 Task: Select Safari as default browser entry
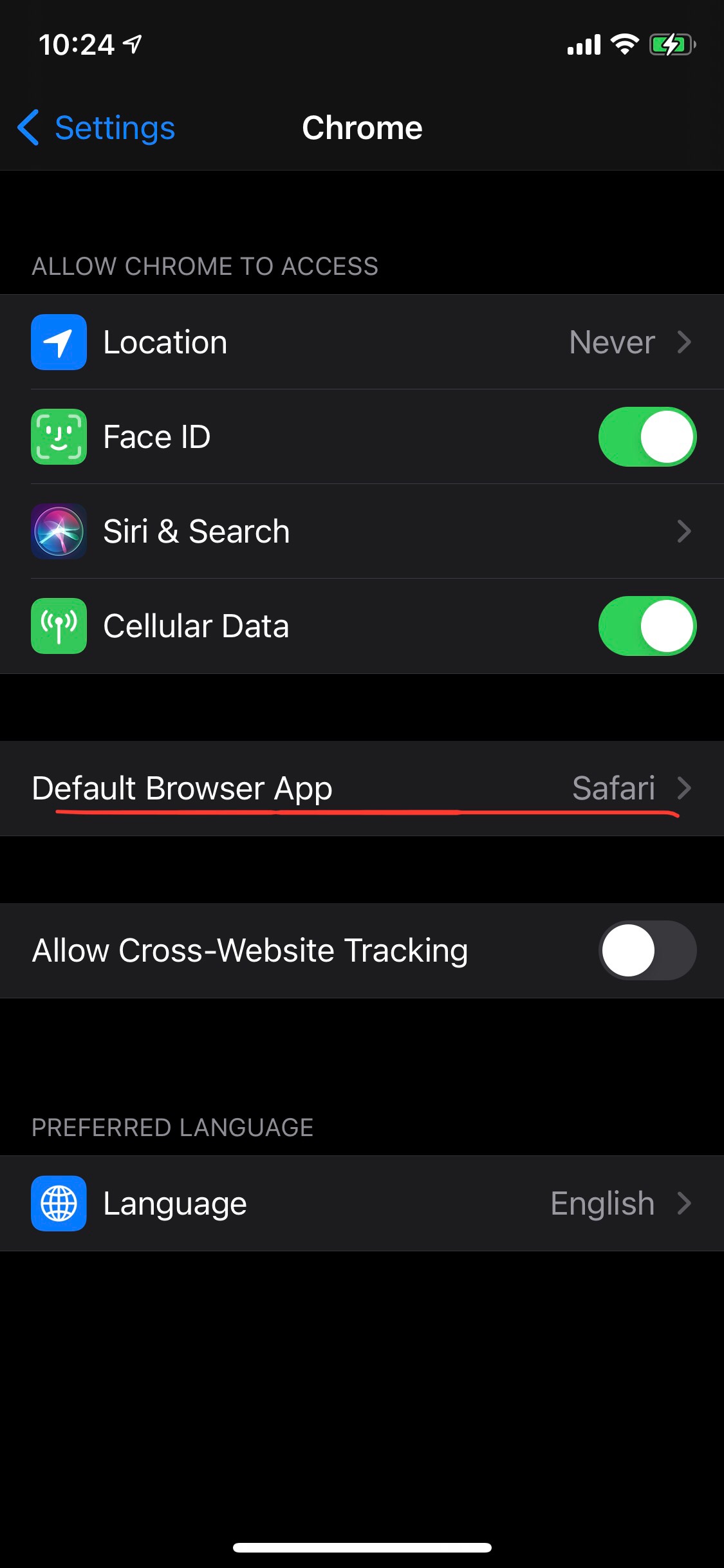point(613,788)
